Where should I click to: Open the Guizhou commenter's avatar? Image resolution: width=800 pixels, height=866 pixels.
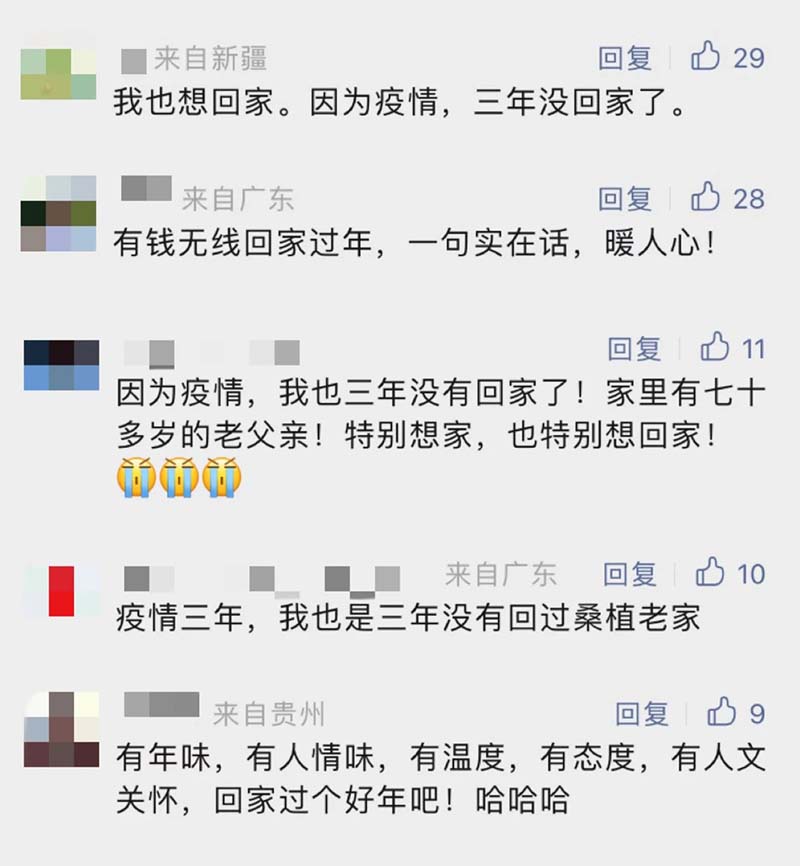61,728
